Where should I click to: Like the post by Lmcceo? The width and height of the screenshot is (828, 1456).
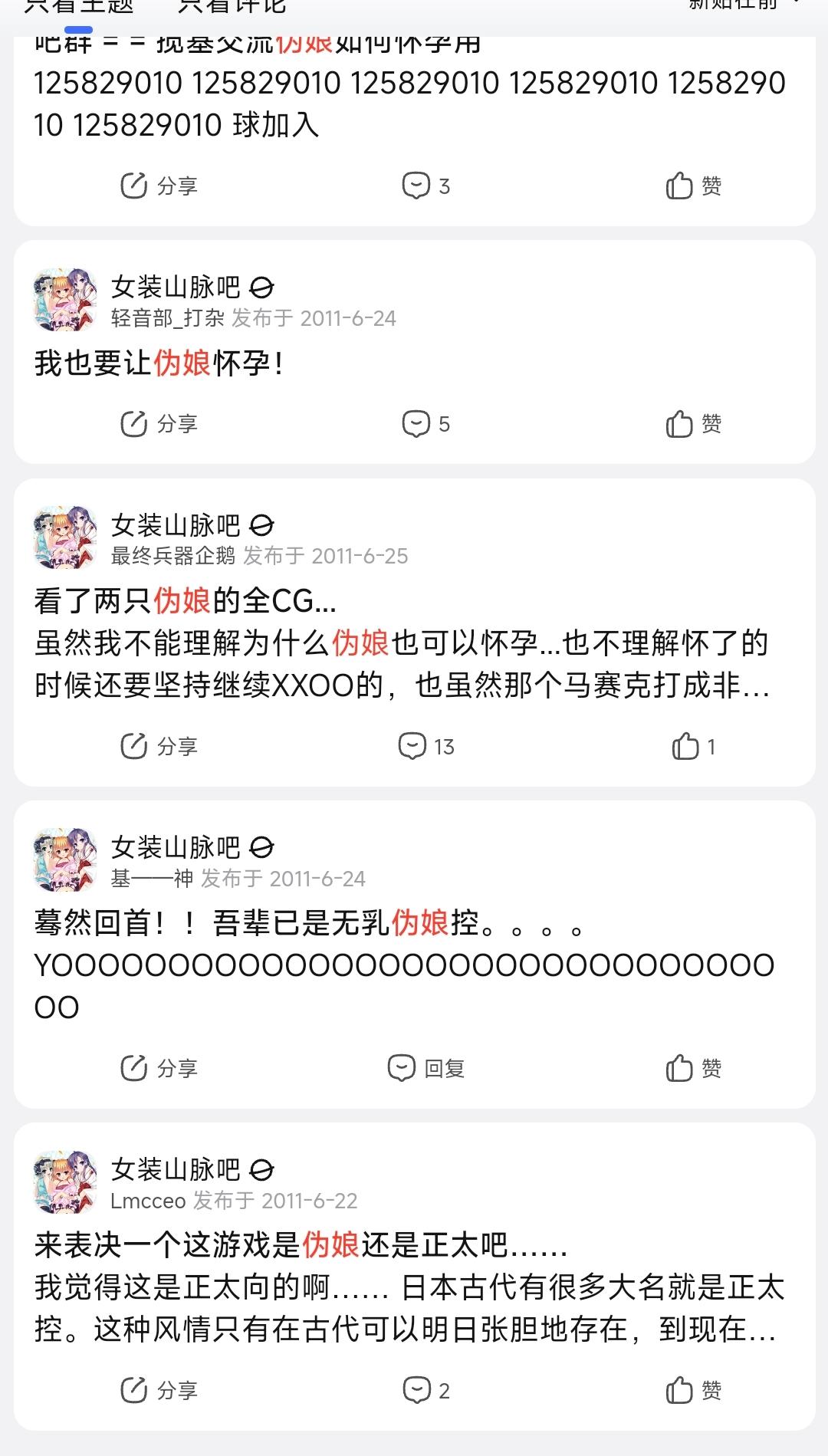click(x=693, y=1390)
